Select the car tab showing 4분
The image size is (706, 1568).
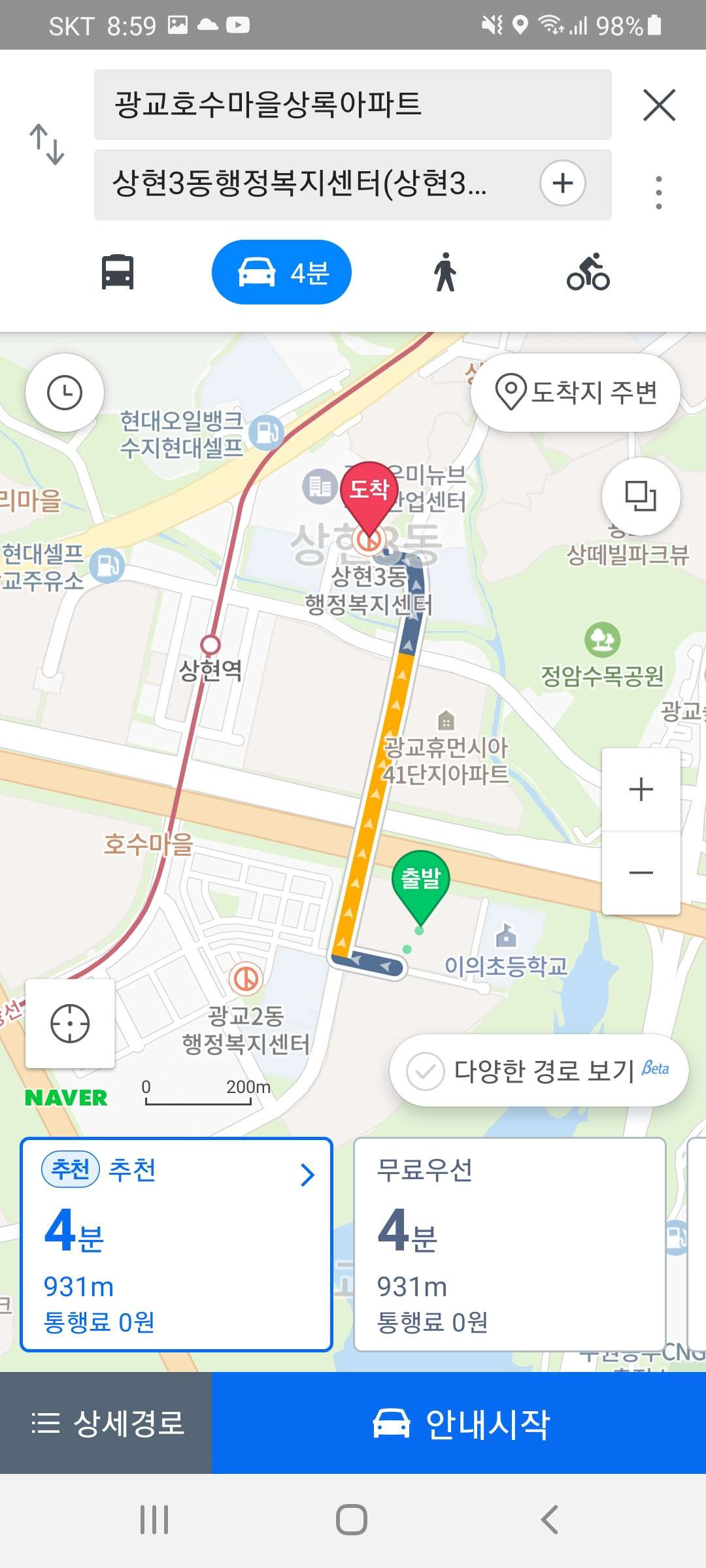pos(282,272)
